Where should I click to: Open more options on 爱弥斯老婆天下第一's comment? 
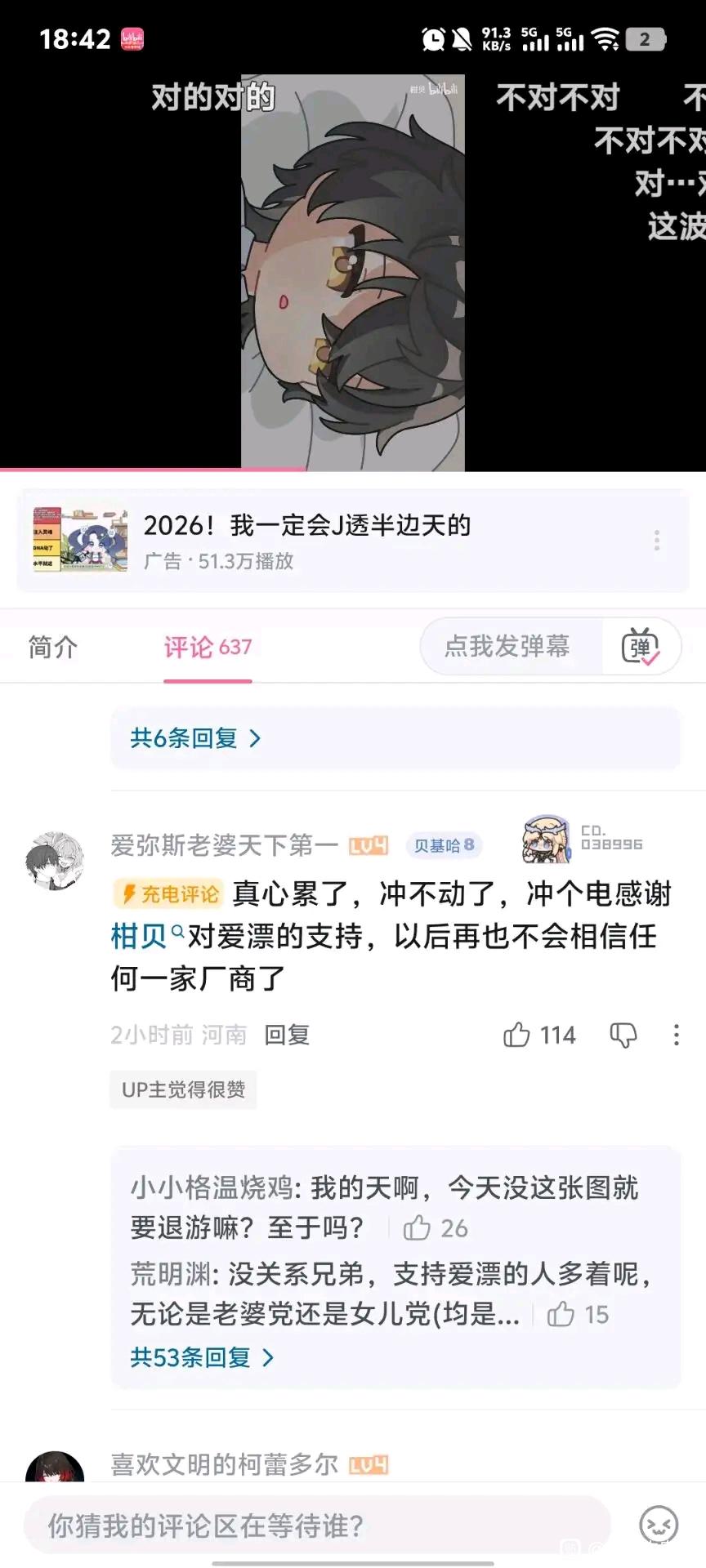point(676,1035)
